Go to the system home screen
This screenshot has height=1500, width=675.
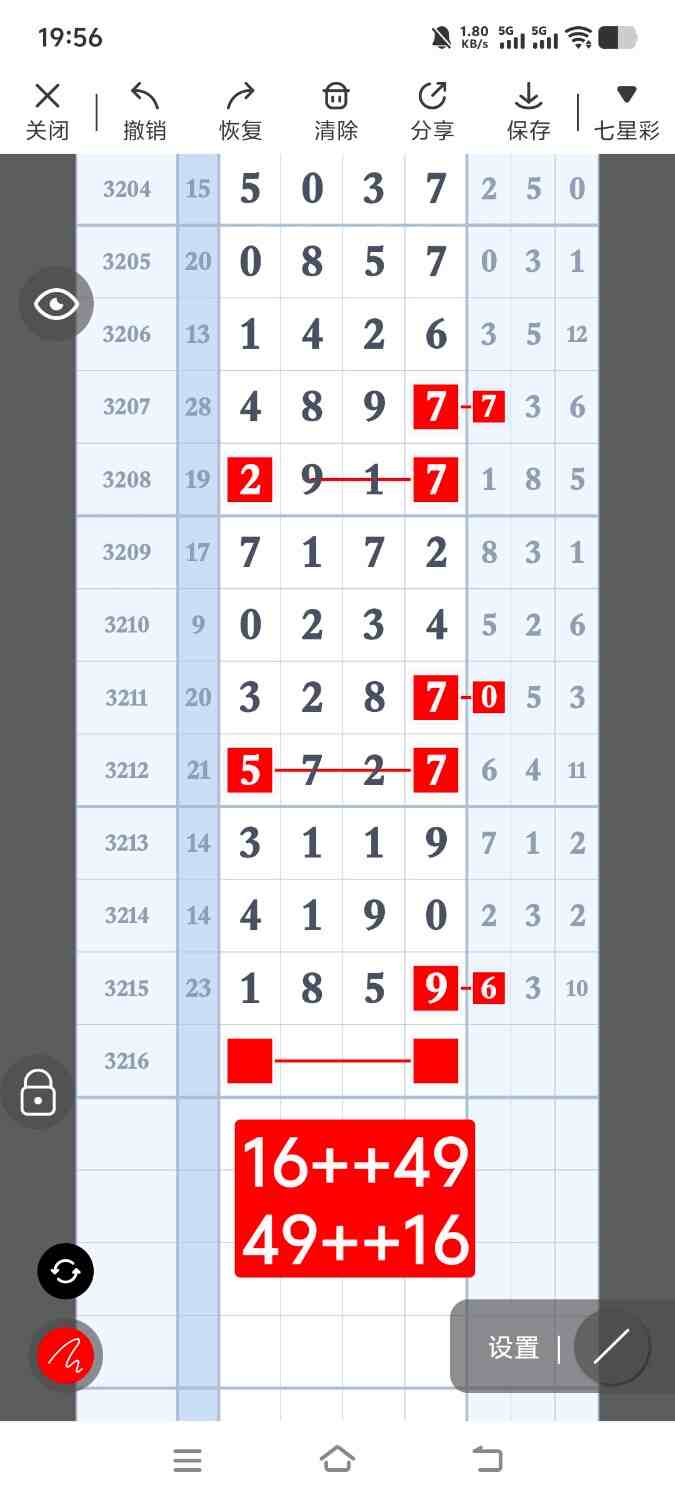(x=337, y=1460)
